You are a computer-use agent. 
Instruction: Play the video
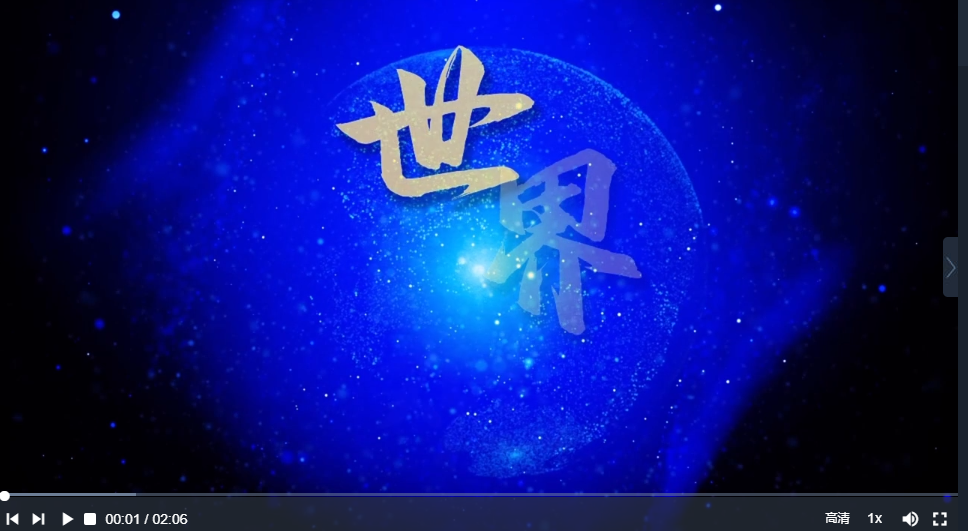pyautogui.click(x=67, y=519)
